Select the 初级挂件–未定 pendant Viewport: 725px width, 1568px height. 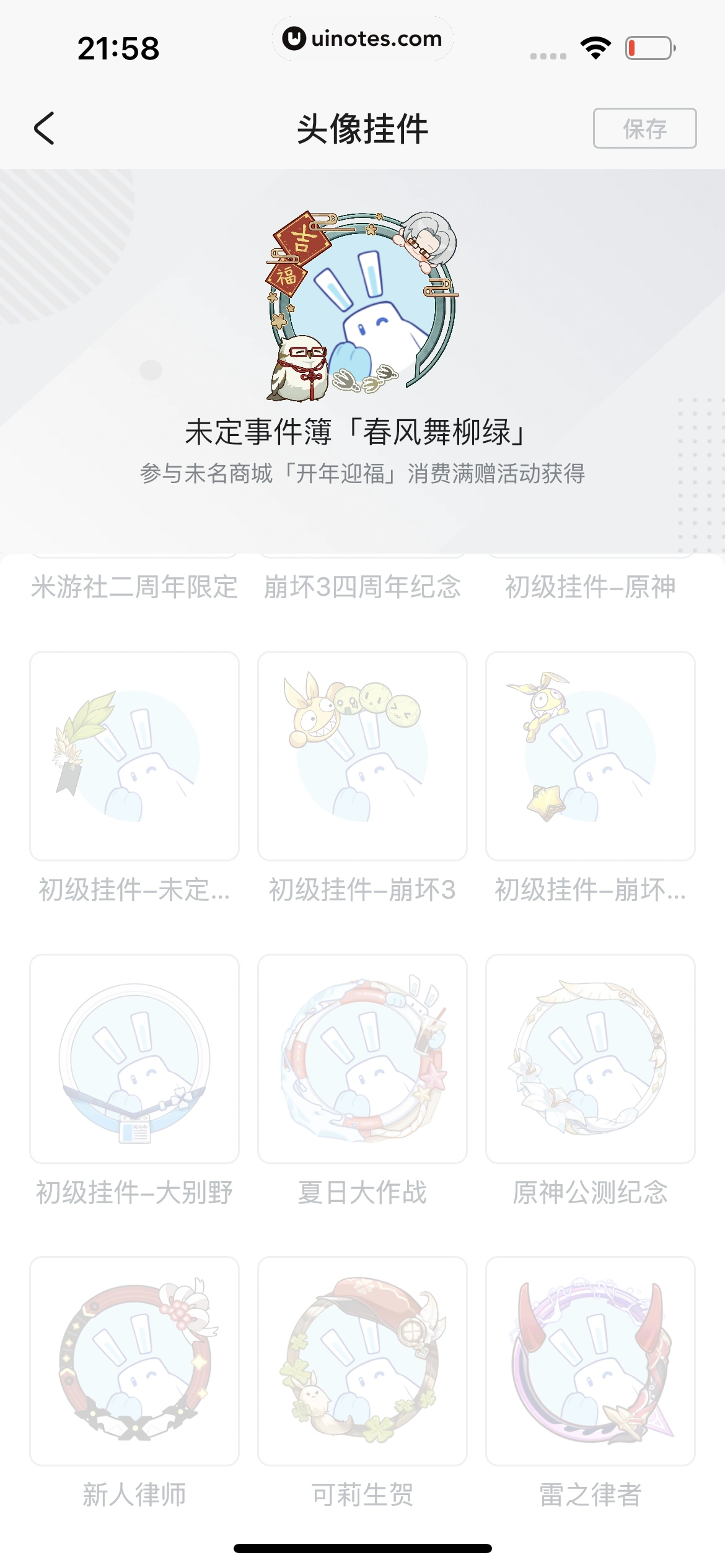click(134, 756)
